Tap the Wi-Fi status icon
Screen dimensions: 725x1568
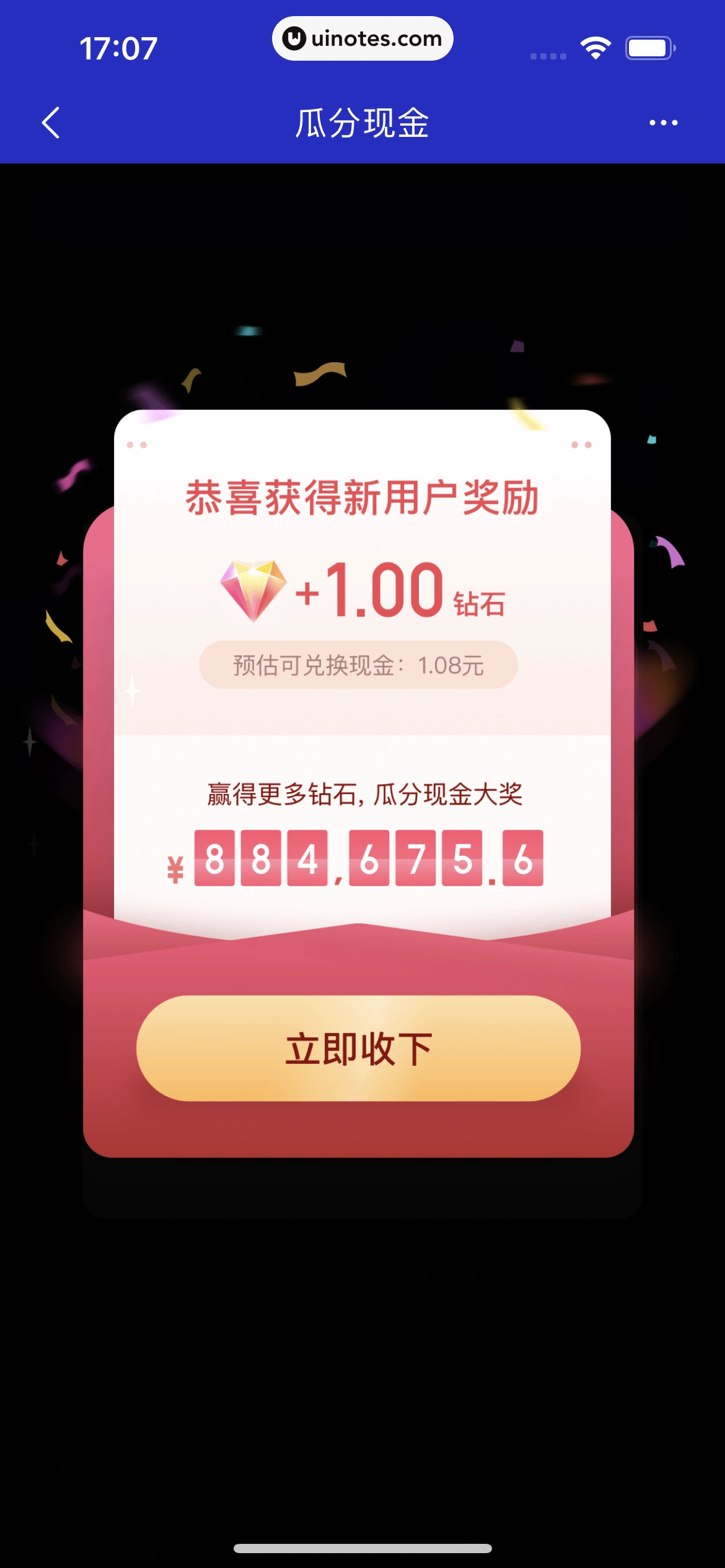point(595,47)
